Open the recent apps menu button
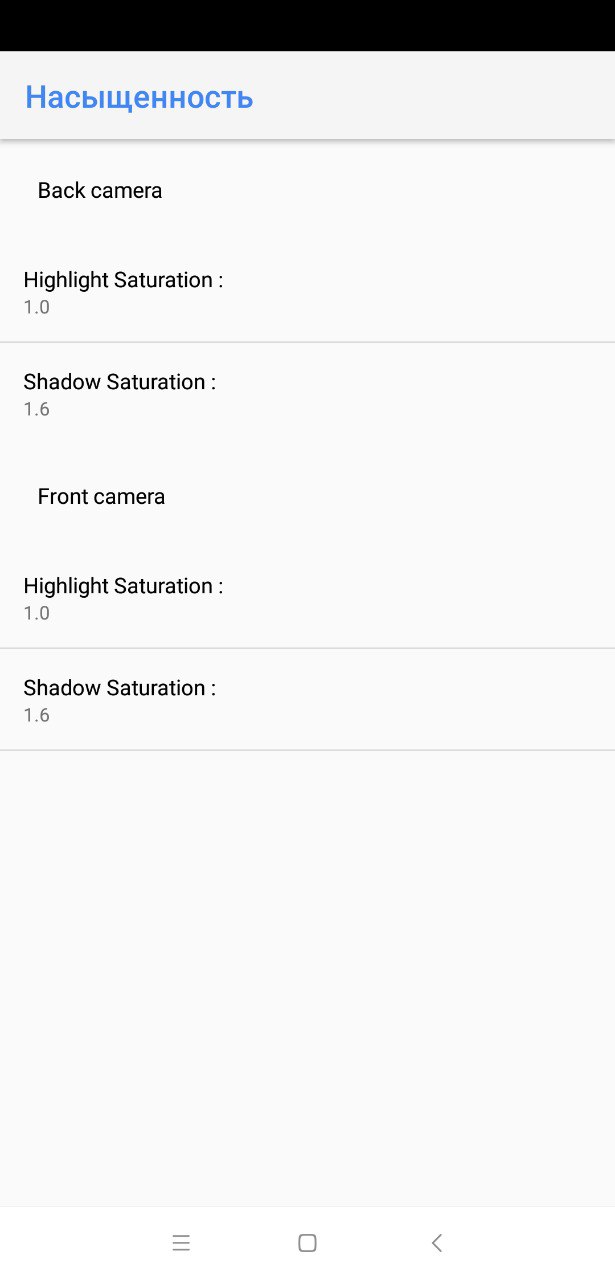The image size is (615, 1280). point(181,1243)
